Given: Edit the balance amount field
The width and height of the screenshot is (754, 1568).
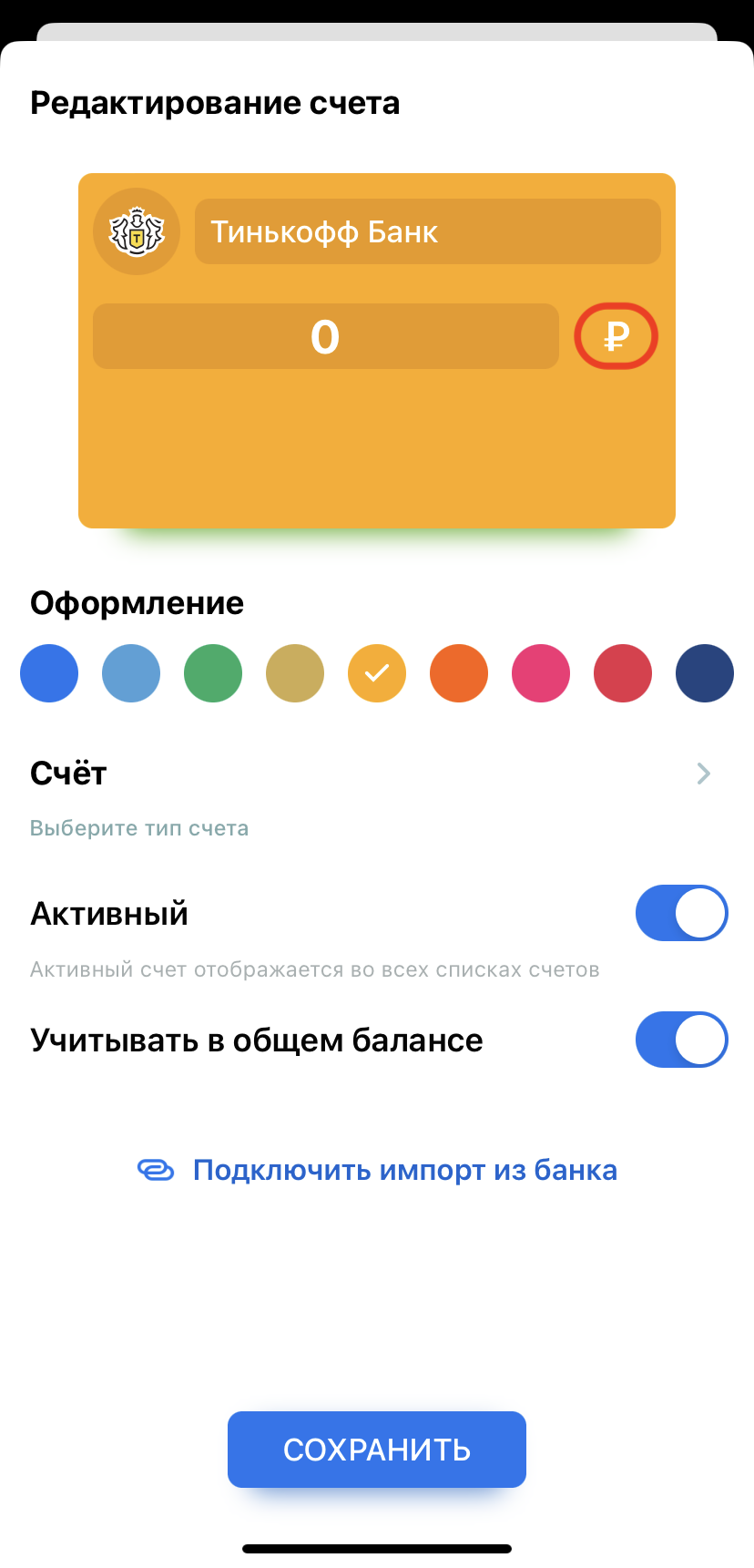Looking at the screenshot, I should pyautogui.click(x=325, y=336).
